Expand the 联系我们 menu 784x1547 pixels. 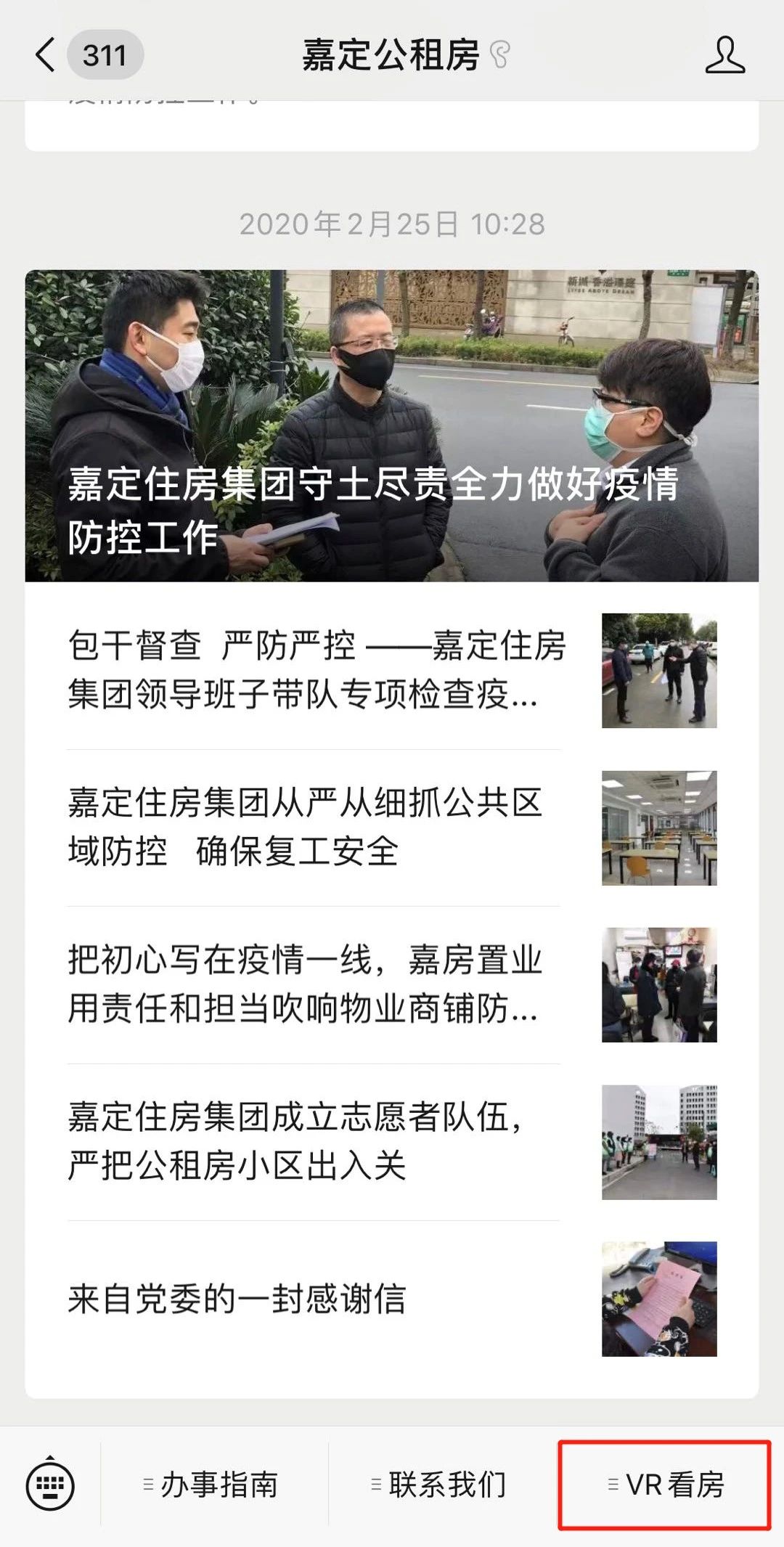click(x=439, y=1485)
